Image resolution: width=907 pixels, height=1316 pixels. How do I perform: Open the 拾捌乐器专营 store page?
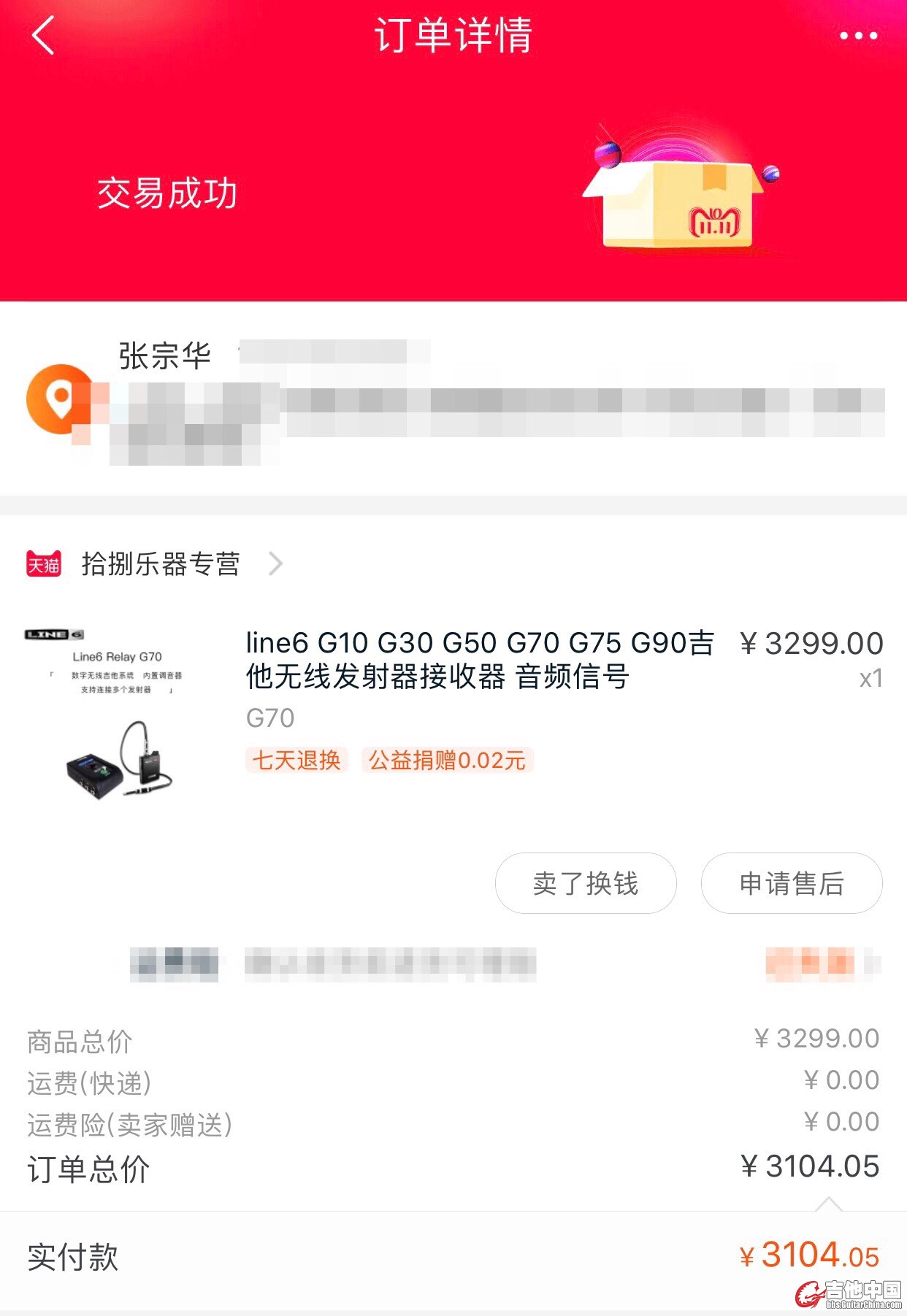pyautogui.click(x=161, y=564)
